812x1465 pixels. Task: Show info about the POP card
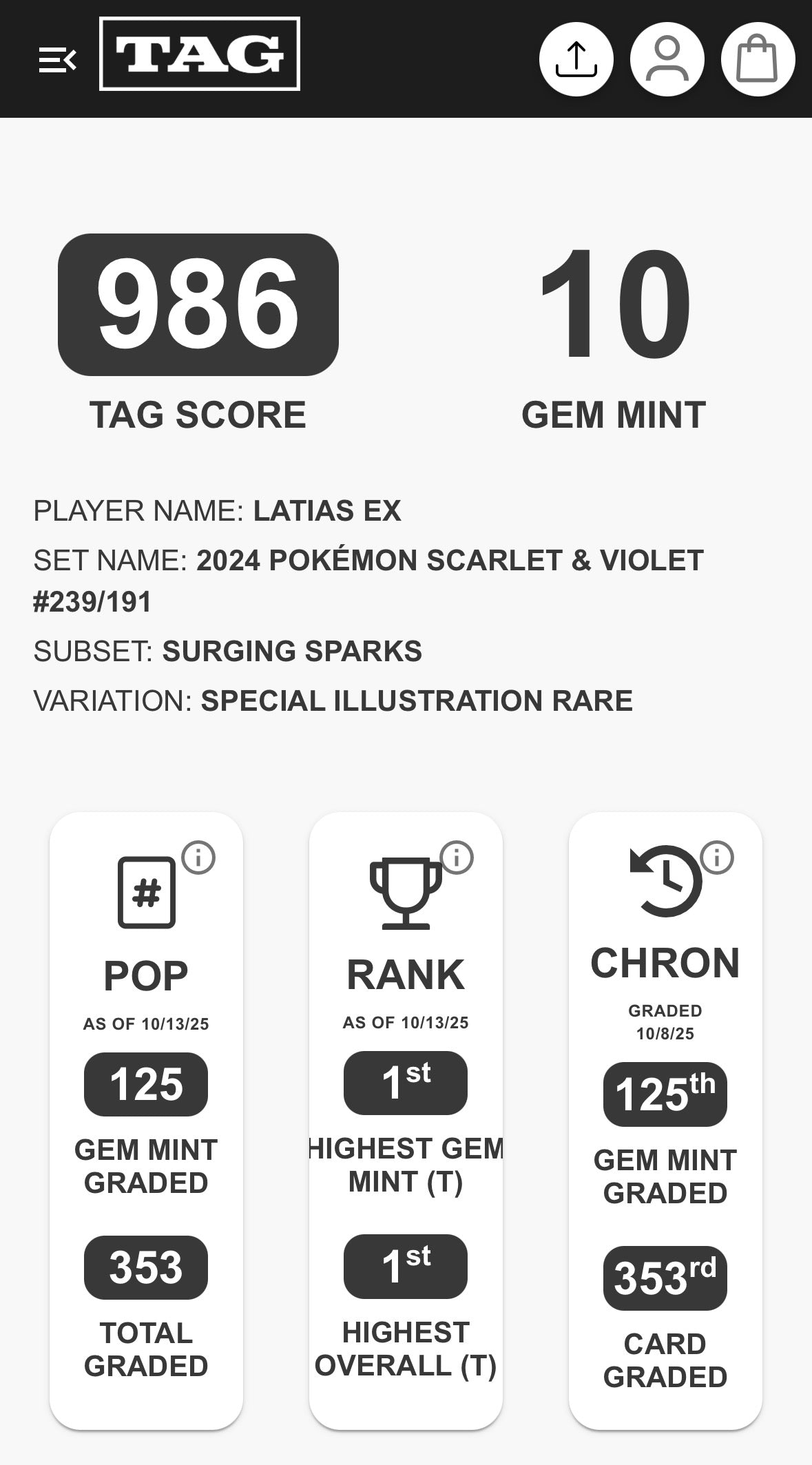click(x=199, y=858)
